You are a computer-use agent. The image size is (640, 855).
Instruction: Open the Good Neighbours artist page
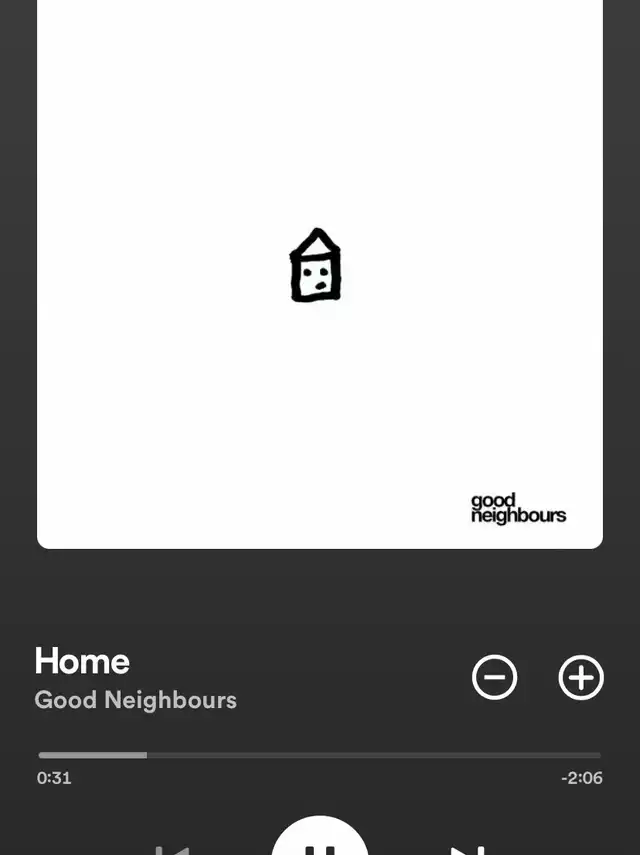[x=135, y=700]
